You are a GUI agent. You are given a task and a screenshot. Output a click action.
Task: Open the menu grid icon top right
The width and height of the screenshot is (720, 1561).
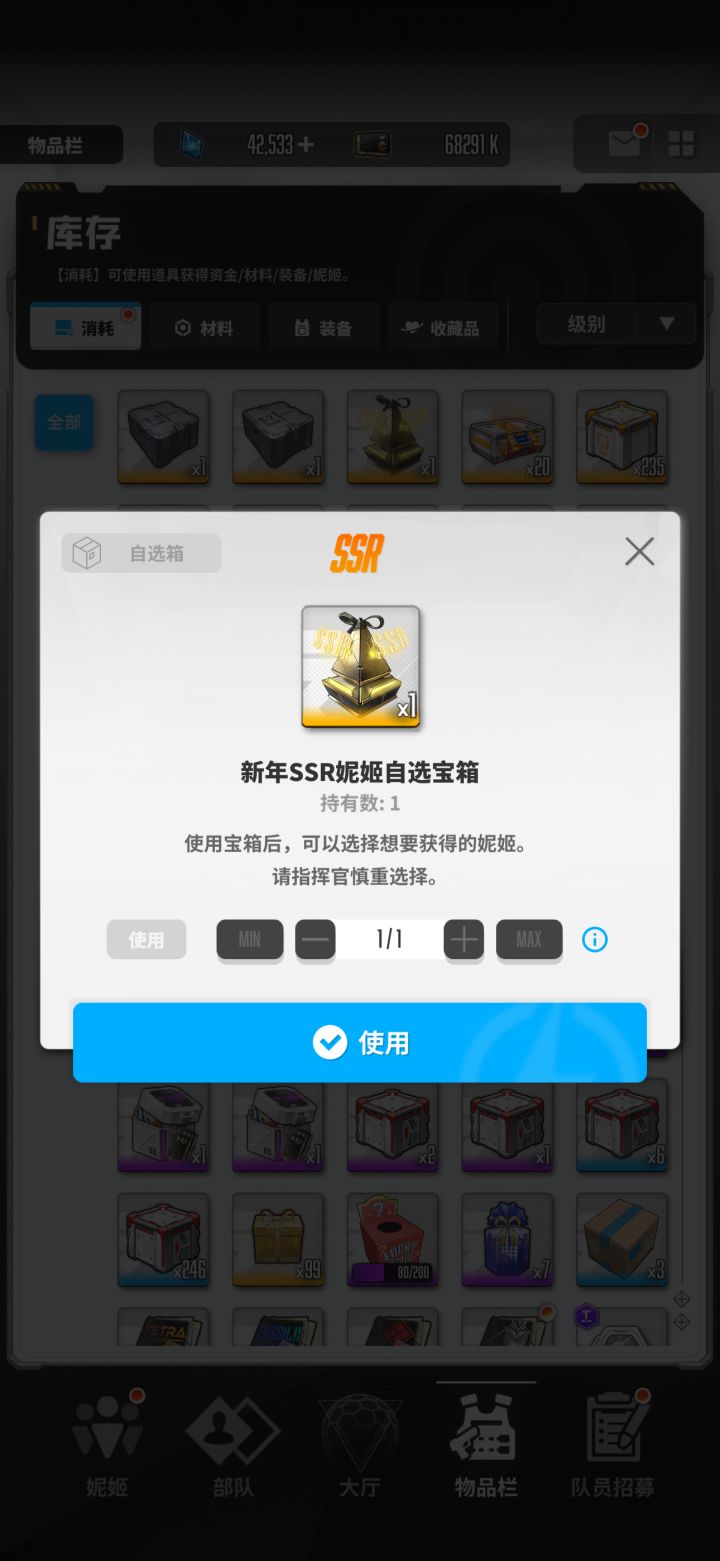pos(683,144)
